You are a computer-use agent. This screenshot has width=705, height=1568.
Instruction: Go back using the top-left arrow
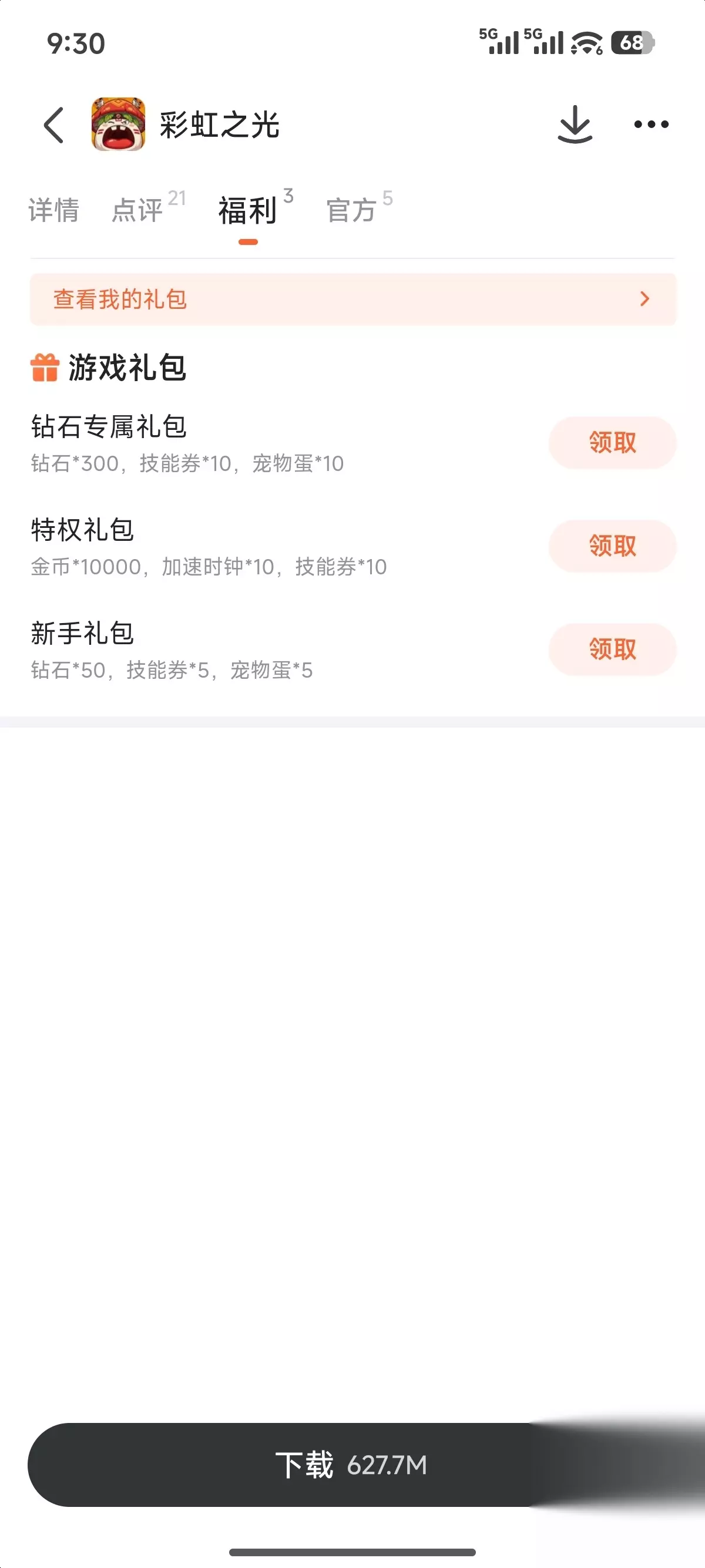53,125
